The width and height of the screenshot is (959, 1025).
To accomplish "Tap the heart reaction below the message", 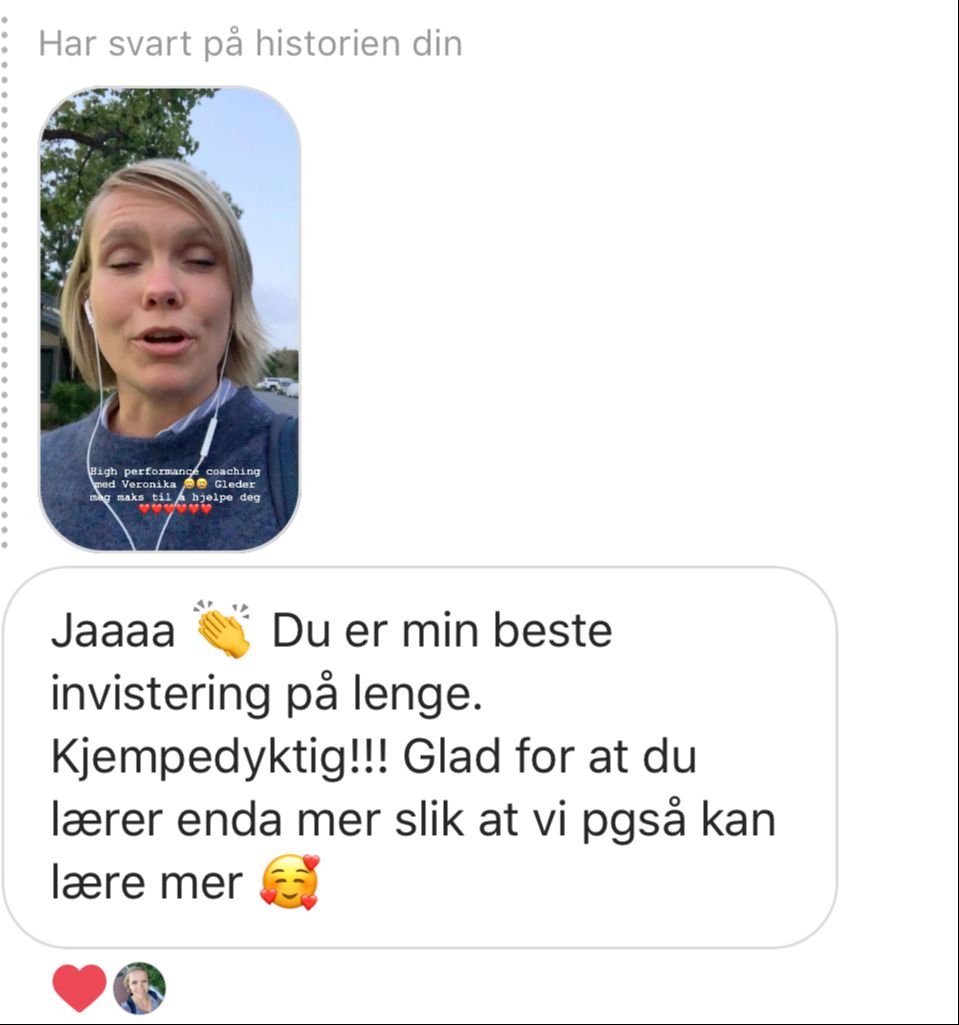I will pos(79,988).
